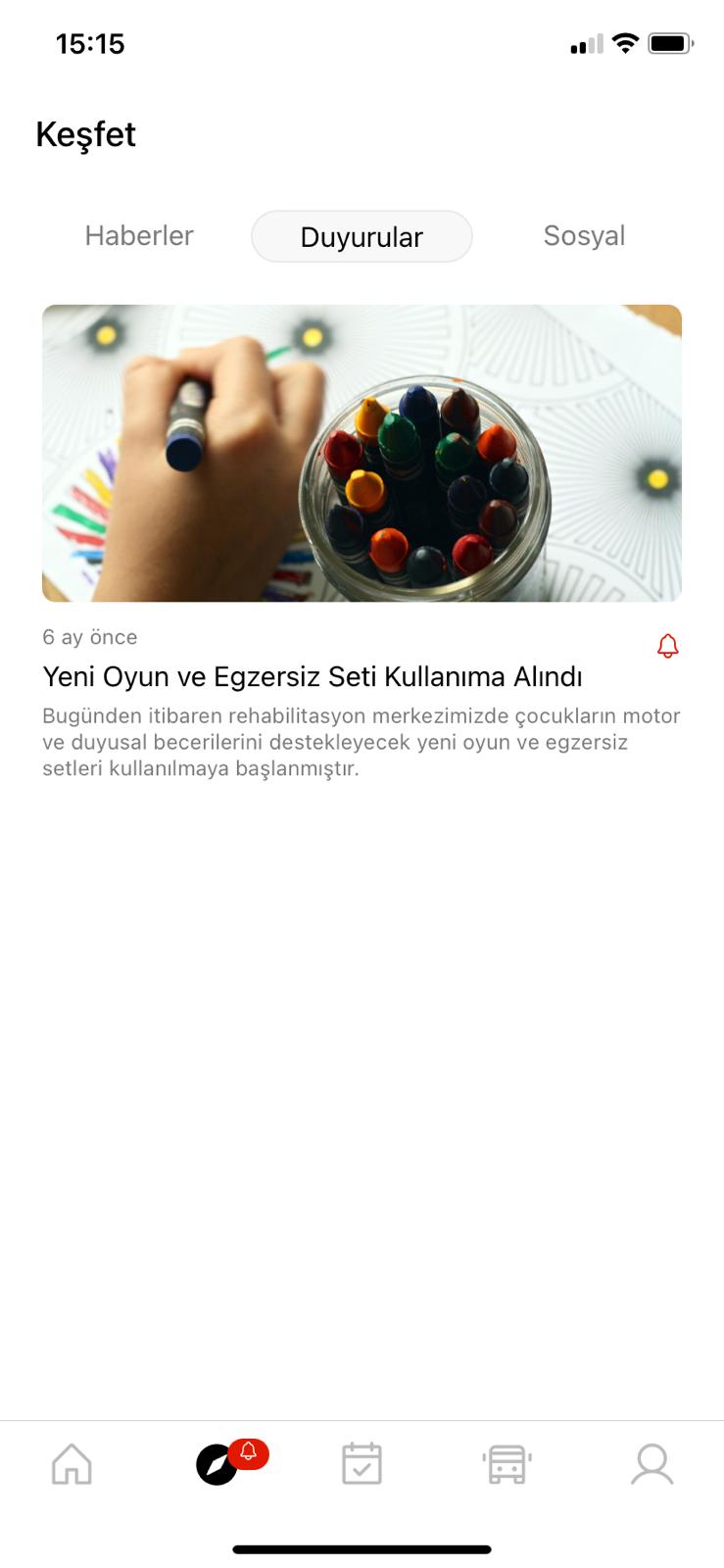
Task: Open the Home tab icon
Action: point(71,1463)
